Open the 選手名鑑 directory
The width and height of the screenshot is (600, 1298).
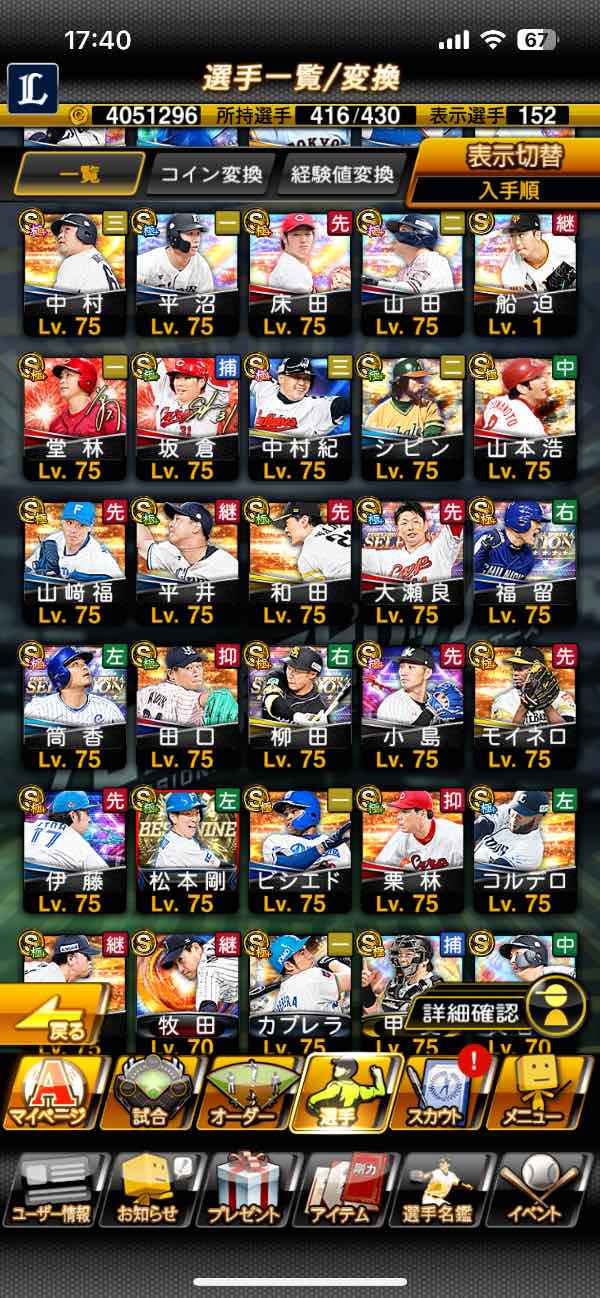(x=445, y=1192)
